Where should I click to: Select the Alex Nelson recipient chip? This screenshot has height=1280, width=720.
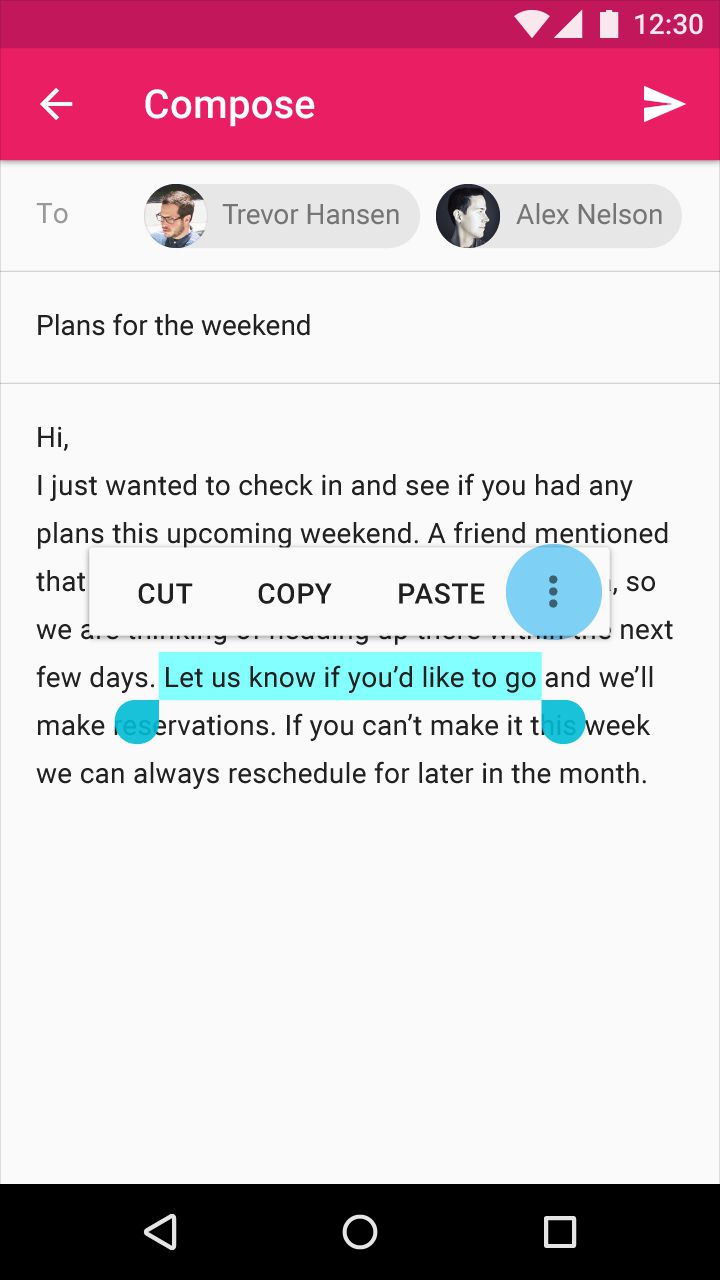coord(559,215)
